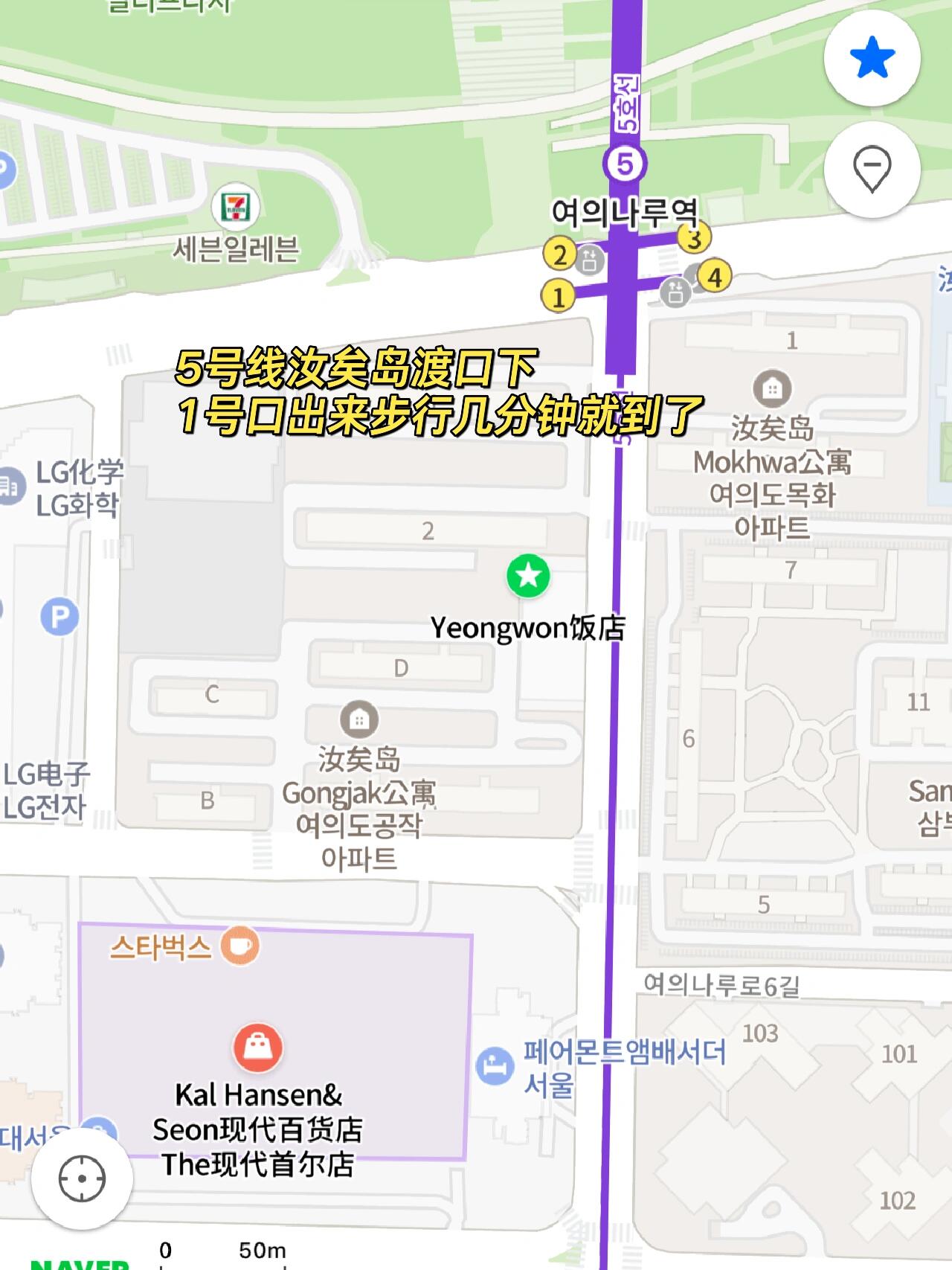The image size is (952, 1270).
Task: Select the 페어몬트앰배서더 서울 hotel marker
Action: coord(495,1066)
